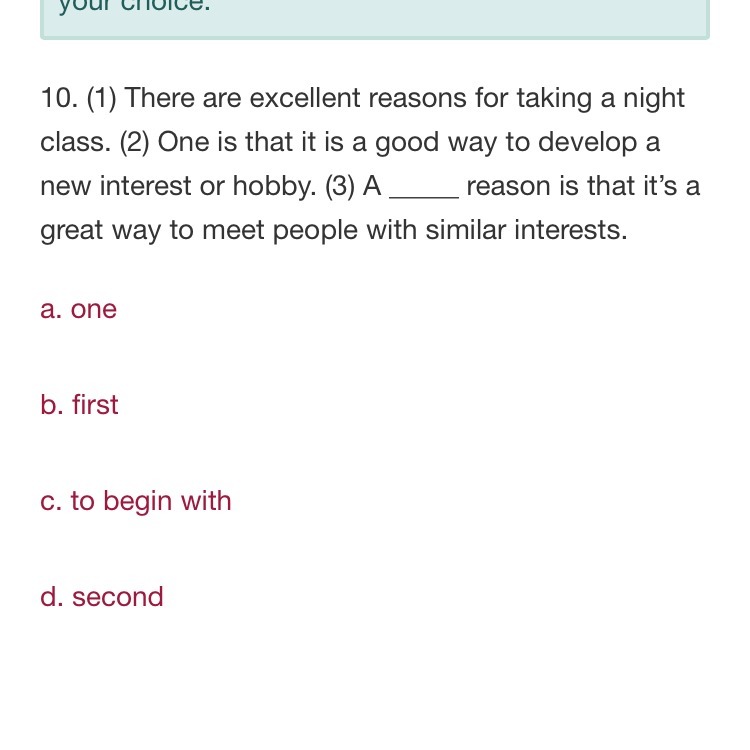Choose answer b. first
The image size is (750, 750).
pos(80,405)
